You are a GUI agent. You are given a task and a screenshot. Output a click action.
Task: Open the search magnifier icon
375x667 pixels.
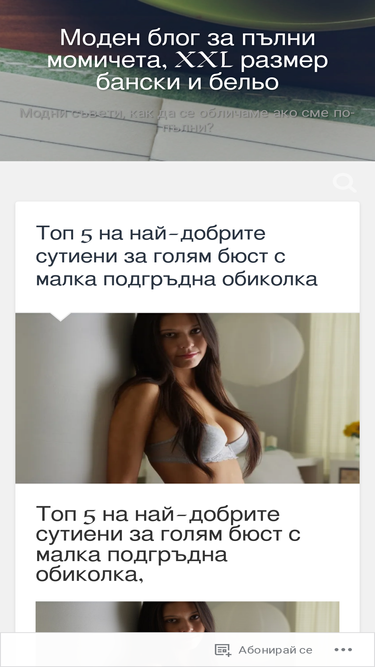click(344, 182)
